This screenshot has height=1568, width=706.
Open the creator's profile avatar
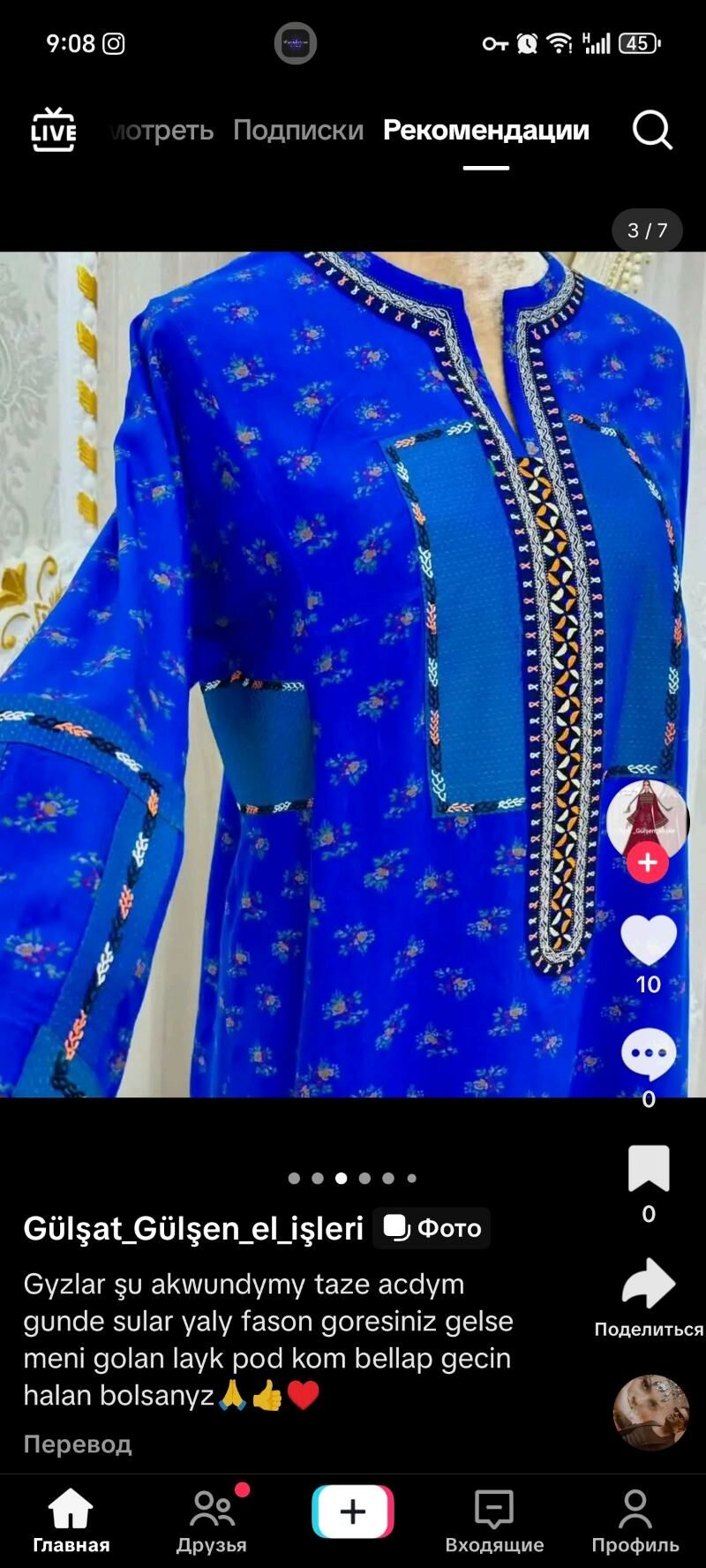coord(648,818)
